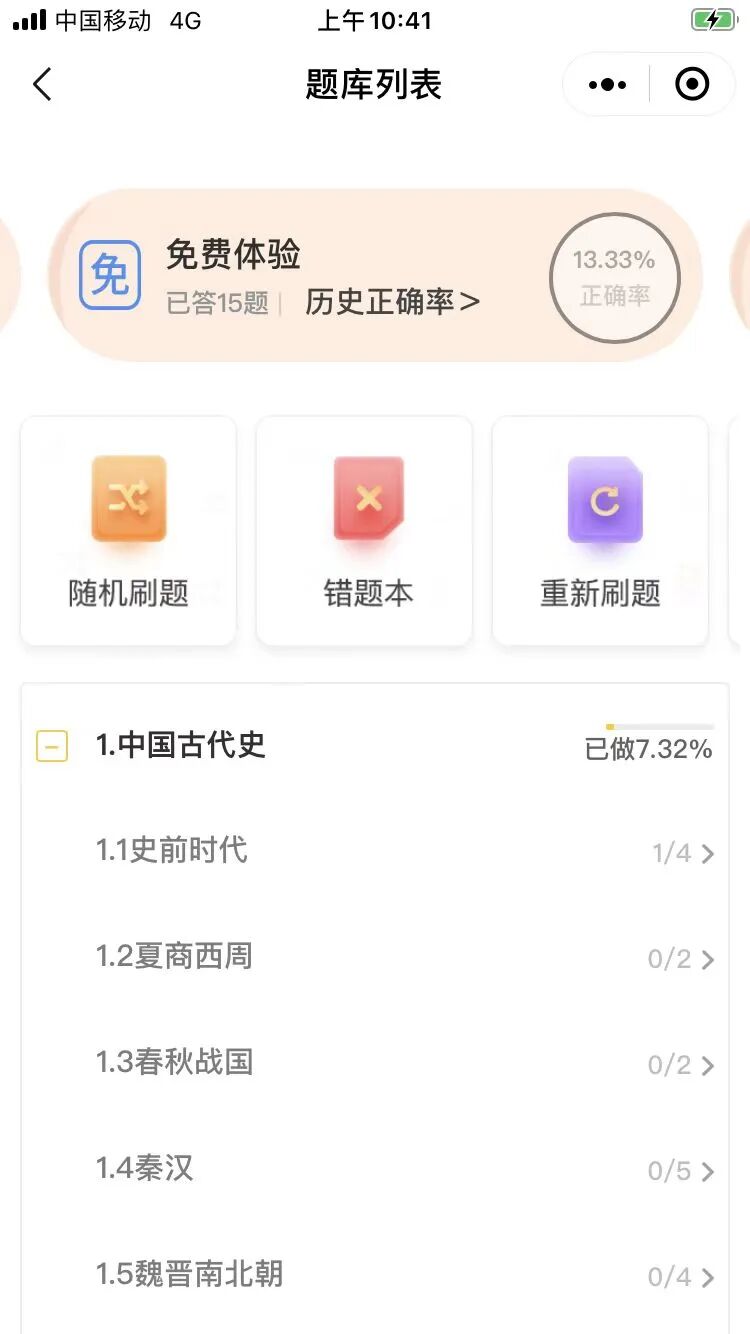Open chapter 1.5魏晋南北朝

click(x=375, y=1276)
